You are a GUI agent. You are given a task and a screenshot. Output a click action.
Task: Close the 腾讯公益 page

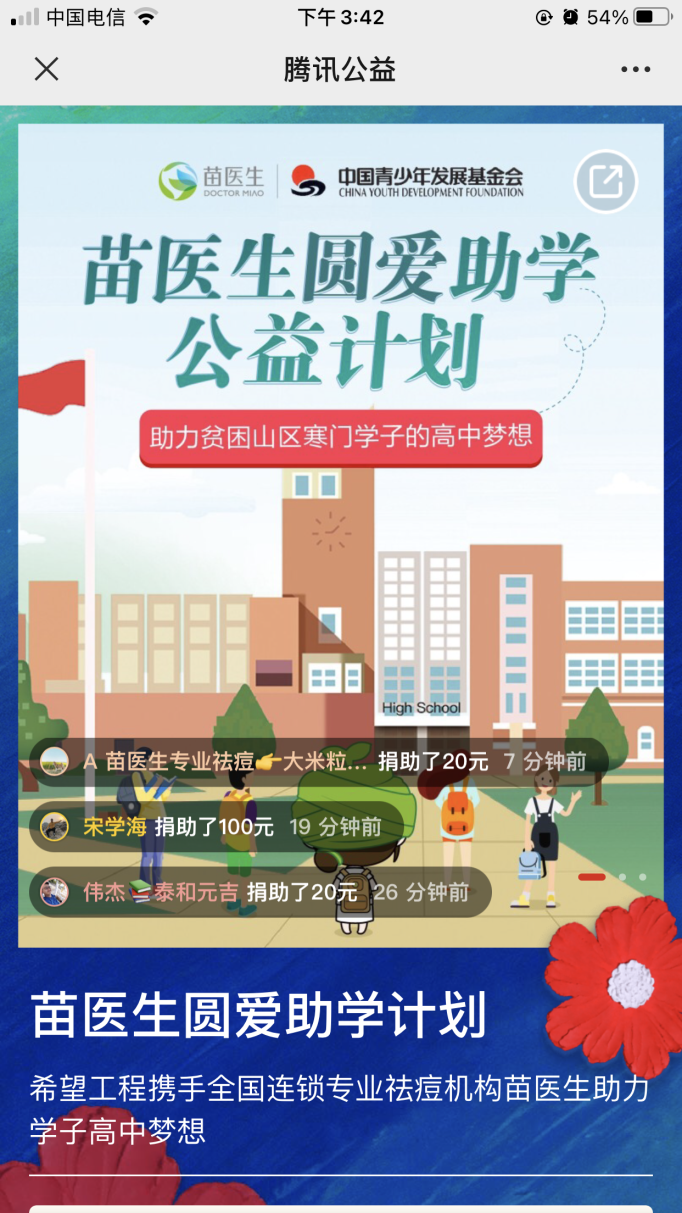click(47, 69)
